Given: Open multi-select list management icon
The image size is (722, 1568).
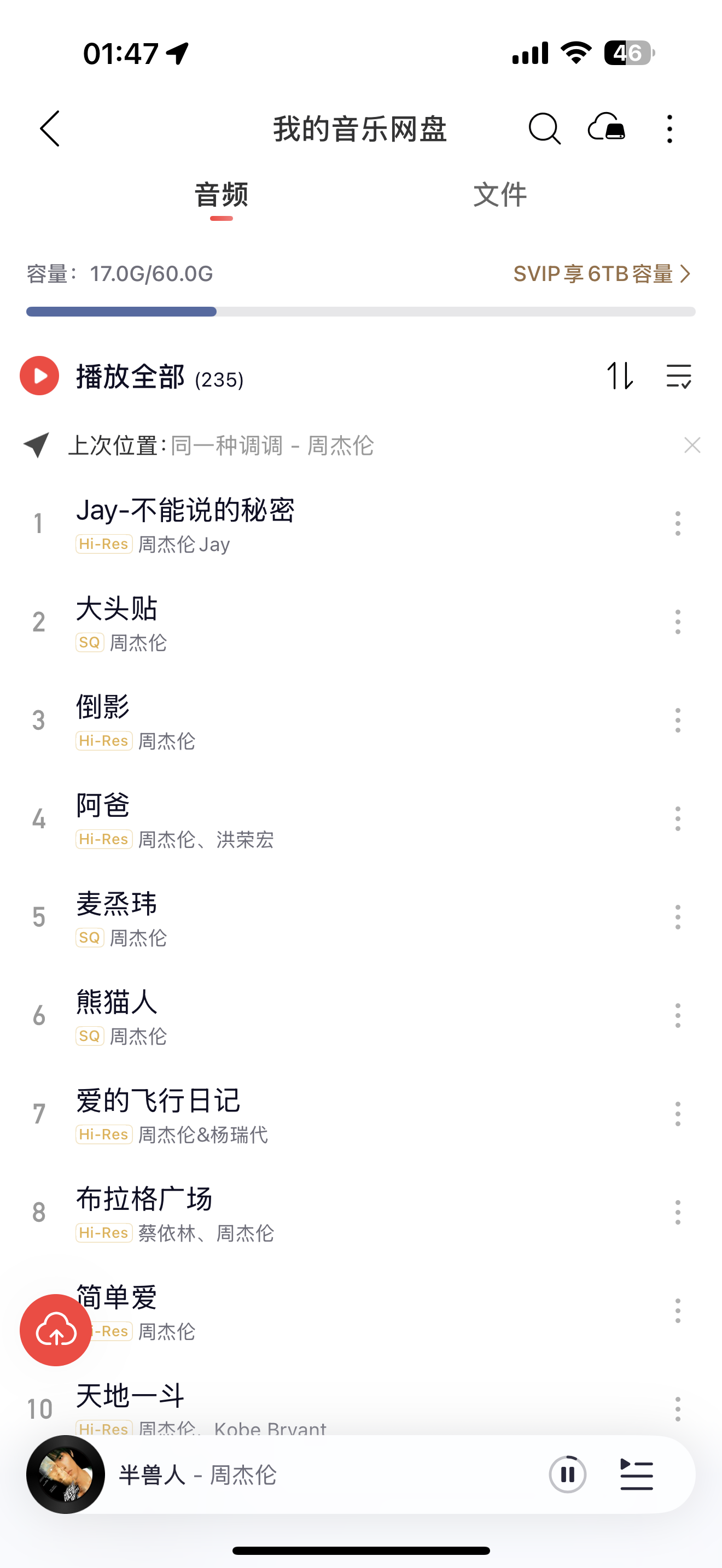Looking at the screenshot, I should click(x=678, y=376).
